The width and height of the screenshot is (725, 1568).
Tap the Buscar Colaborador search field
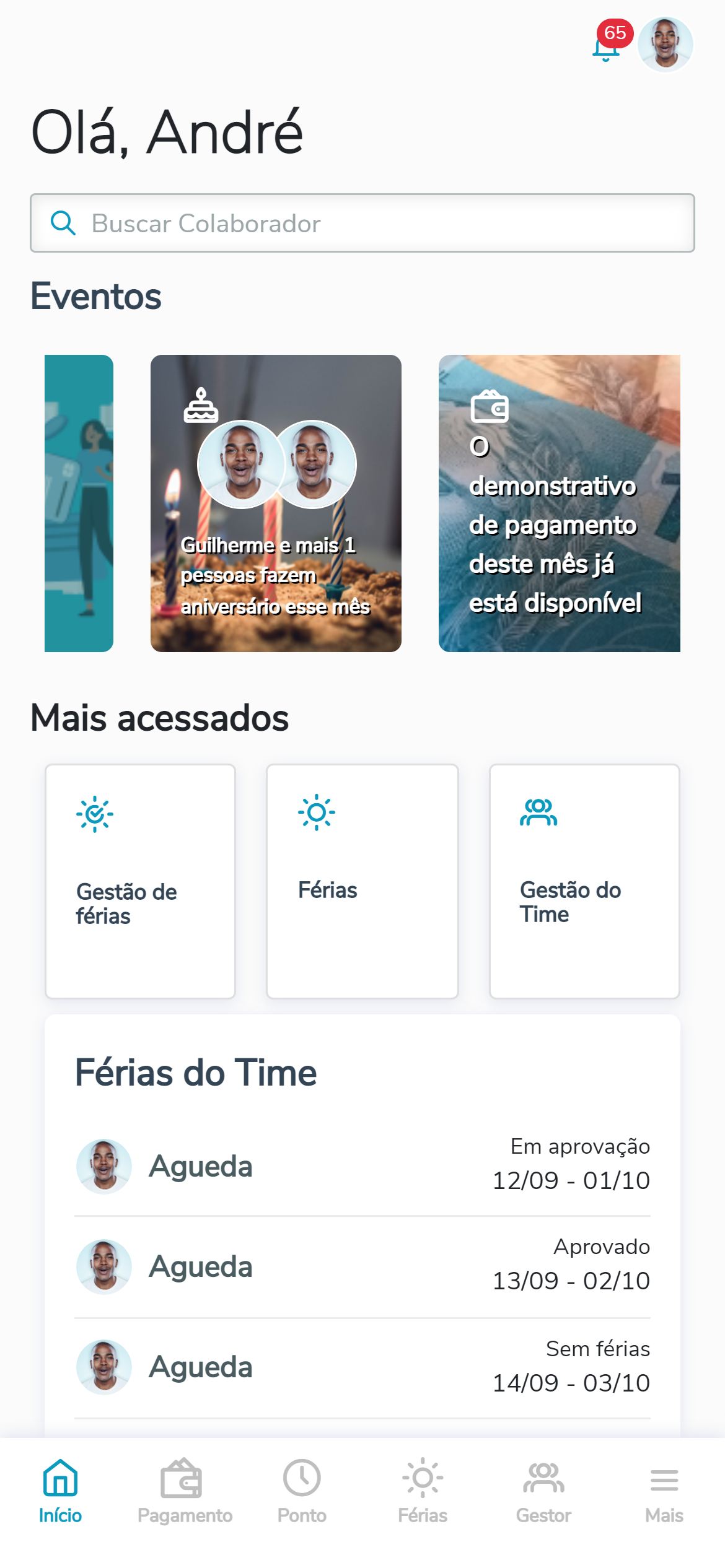click(362, 223)
